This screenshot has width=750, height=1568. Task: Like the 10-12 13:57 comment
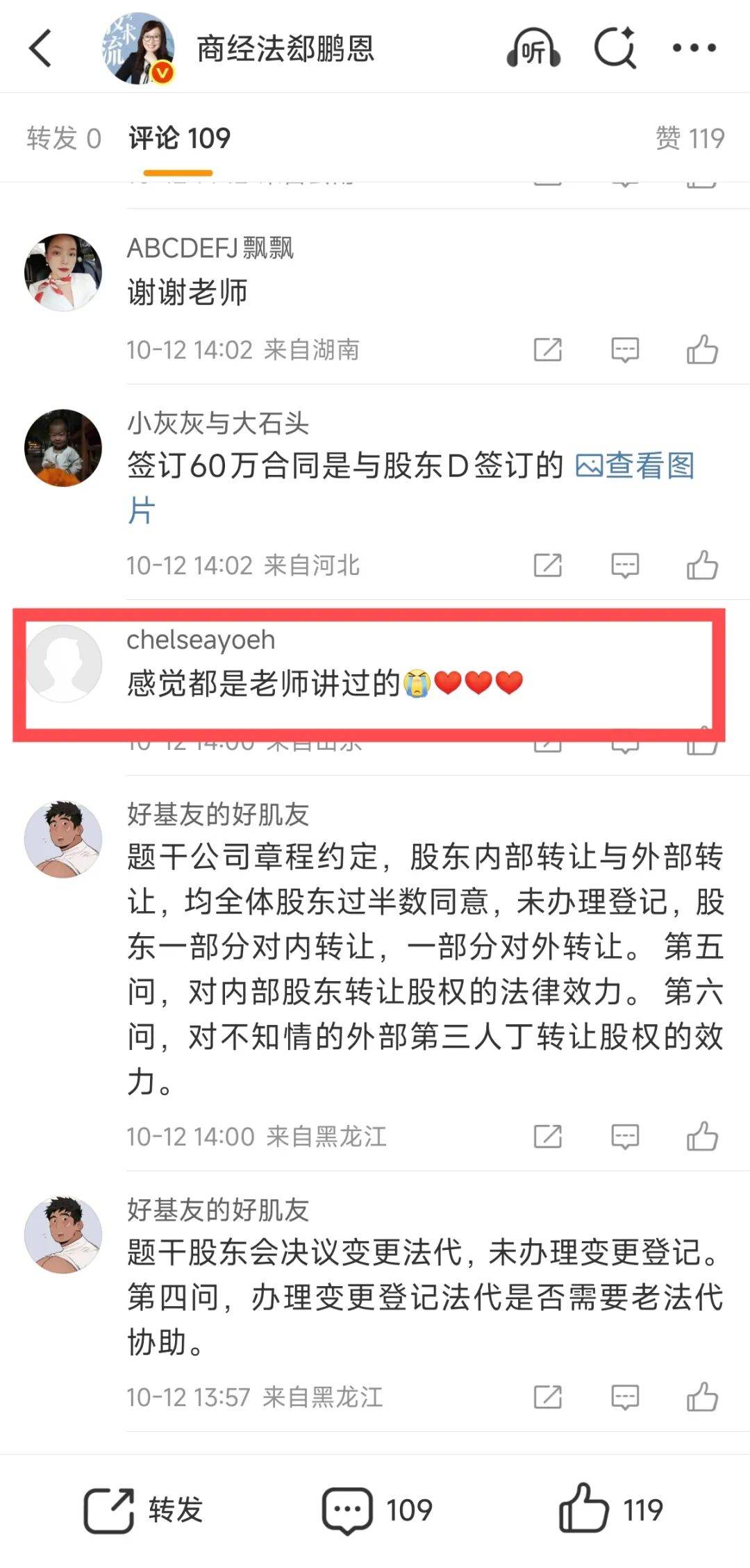coord(701,1396)
